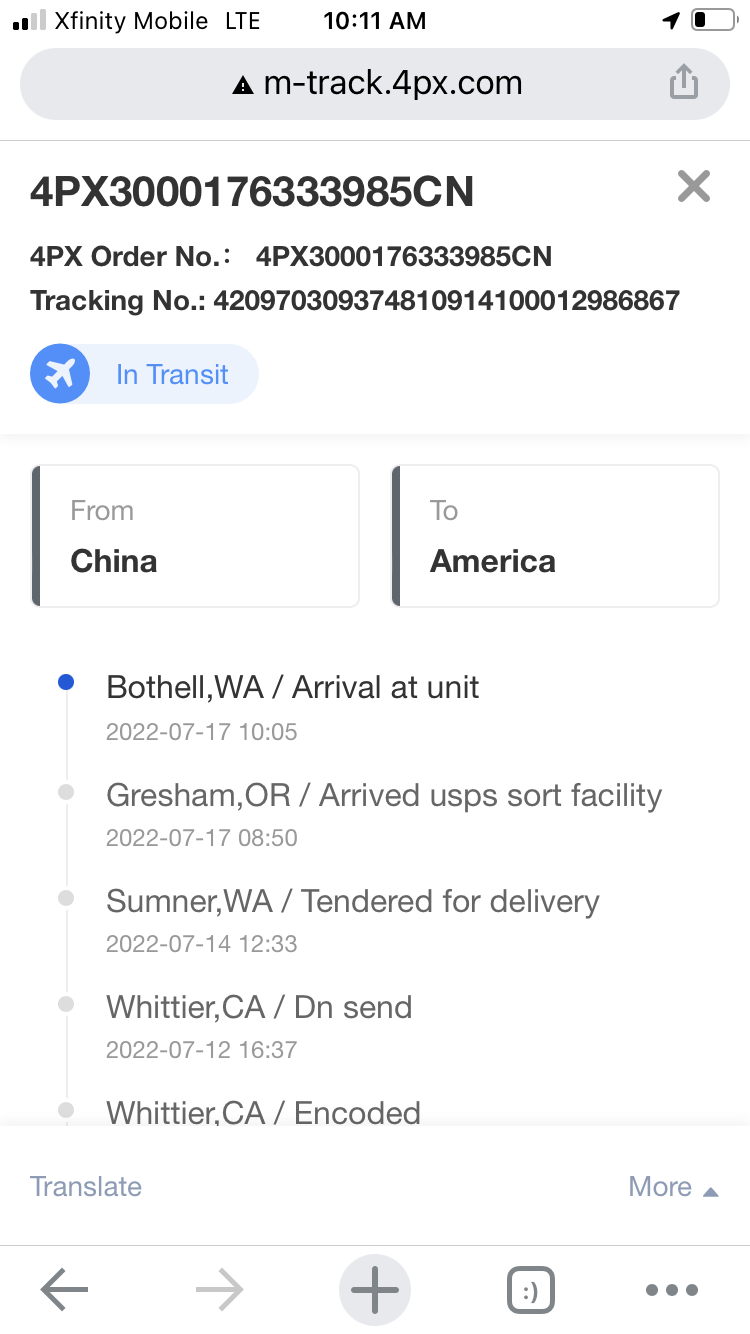Open a new browser tab
The image size is (750, 1334).
click(x=375, y=1290)
